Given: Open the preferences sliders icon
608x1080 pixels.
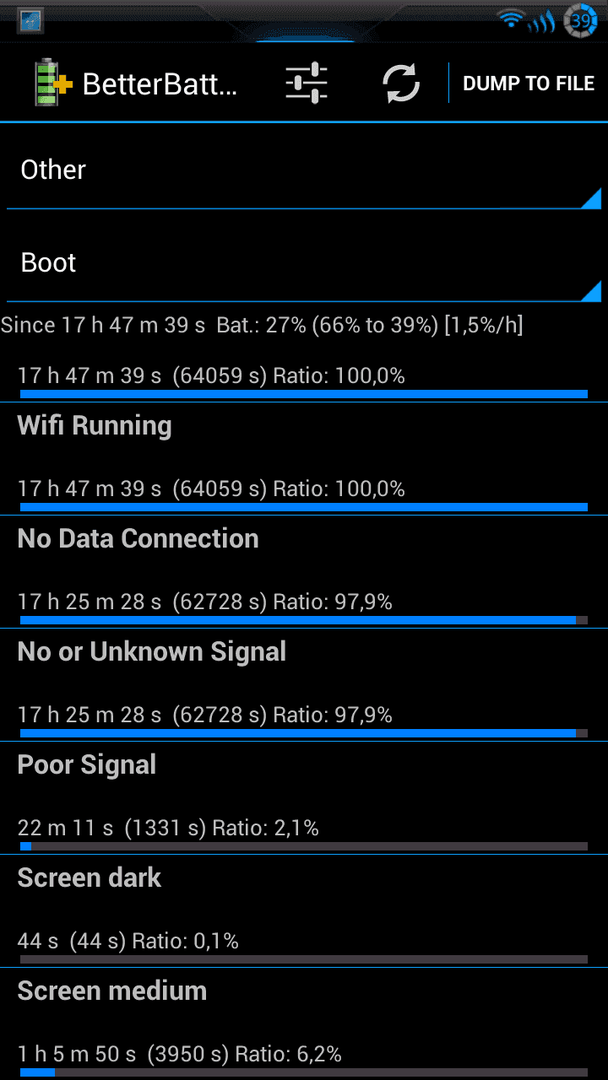Looking at the screenshot, I should [306, 83].
